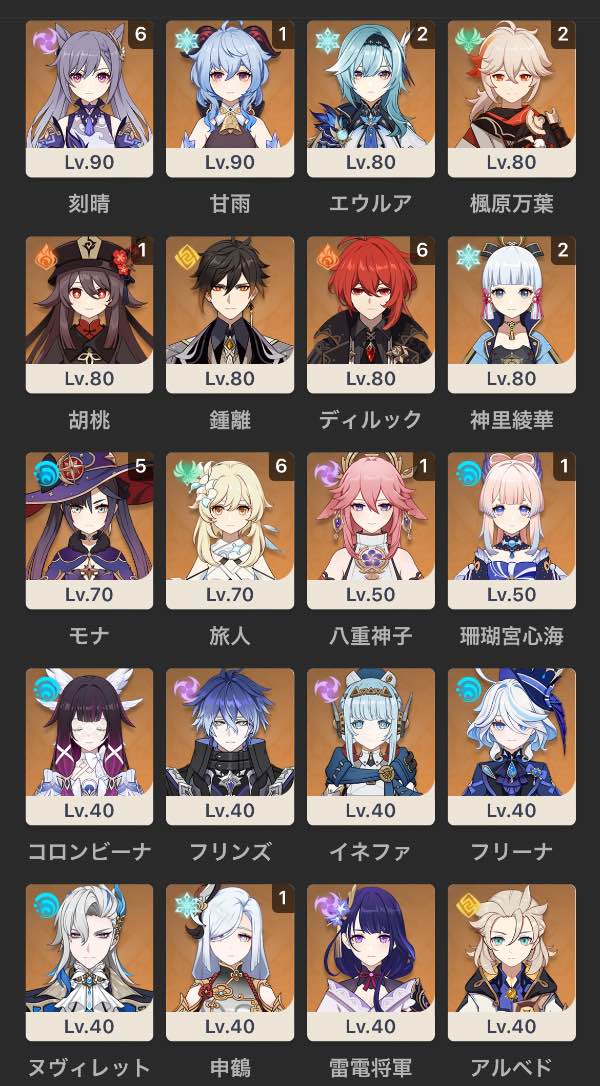The width and height of the screenshot is (600, 1086).
Task: Open the フリーナ character card
Action: 512,746
